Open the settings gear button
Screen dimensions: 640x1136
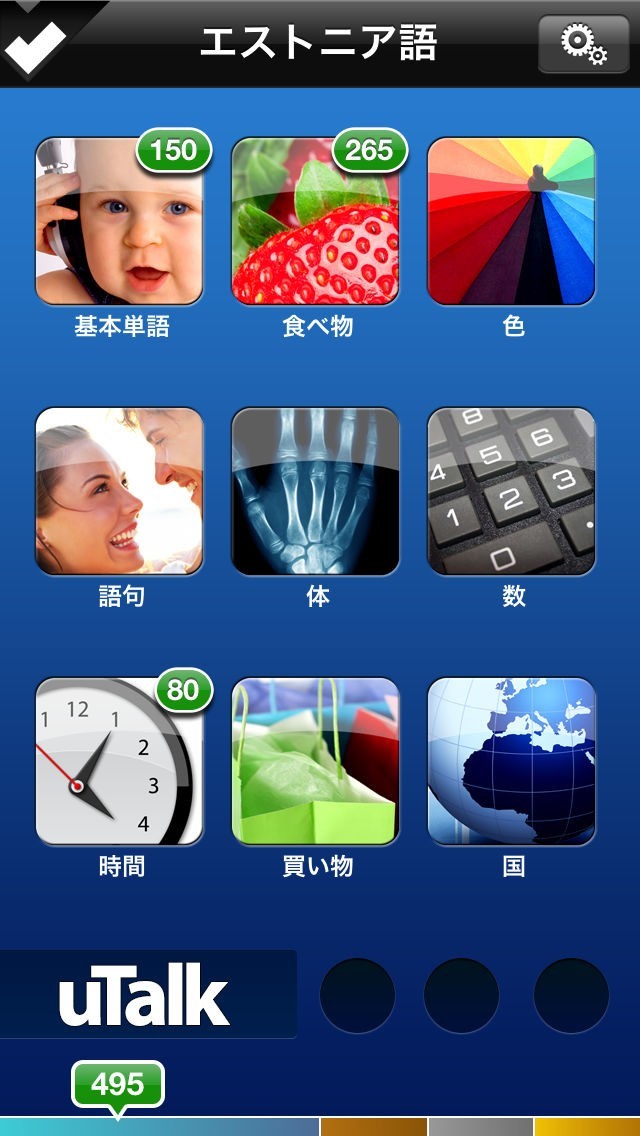point(583,44)
